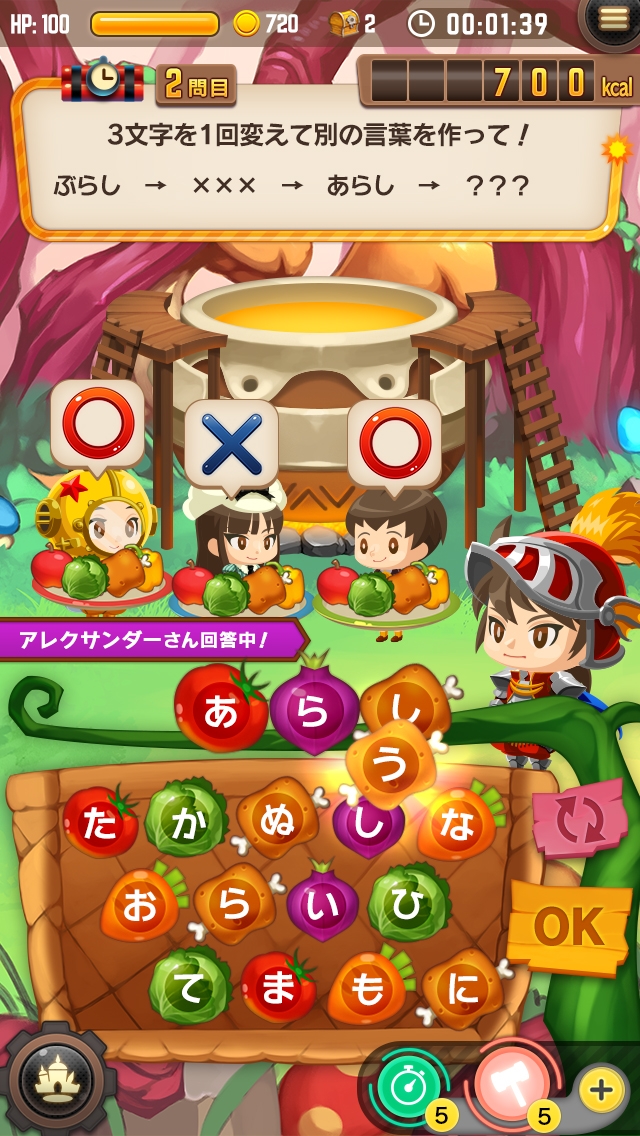Select the た tomato letter tile
This screenshot has height=1136, width=640.
point(100,824)
